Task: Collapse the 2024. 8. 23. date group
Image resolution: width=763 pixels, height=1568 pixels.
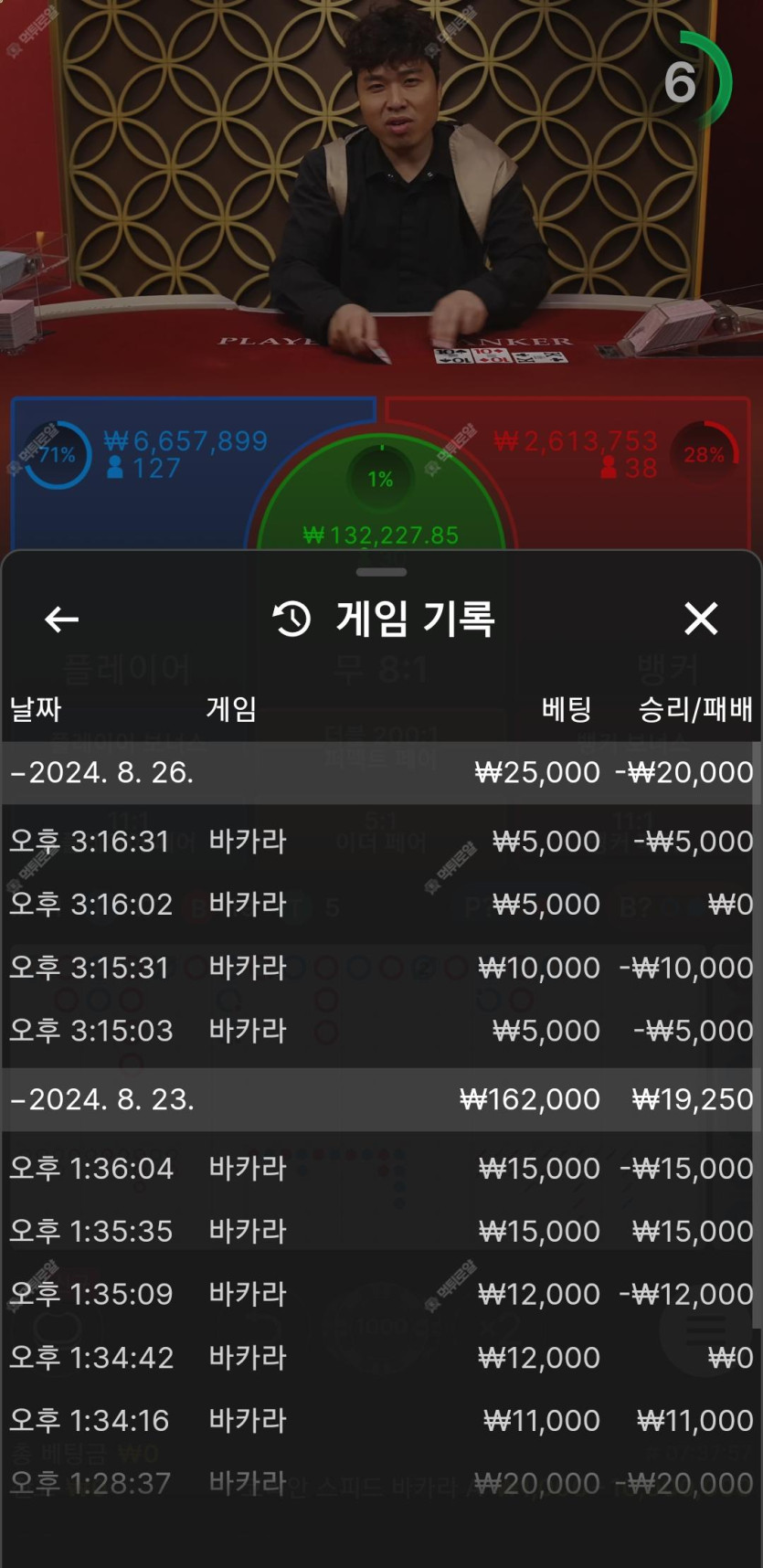Action: pos(381,1099)
